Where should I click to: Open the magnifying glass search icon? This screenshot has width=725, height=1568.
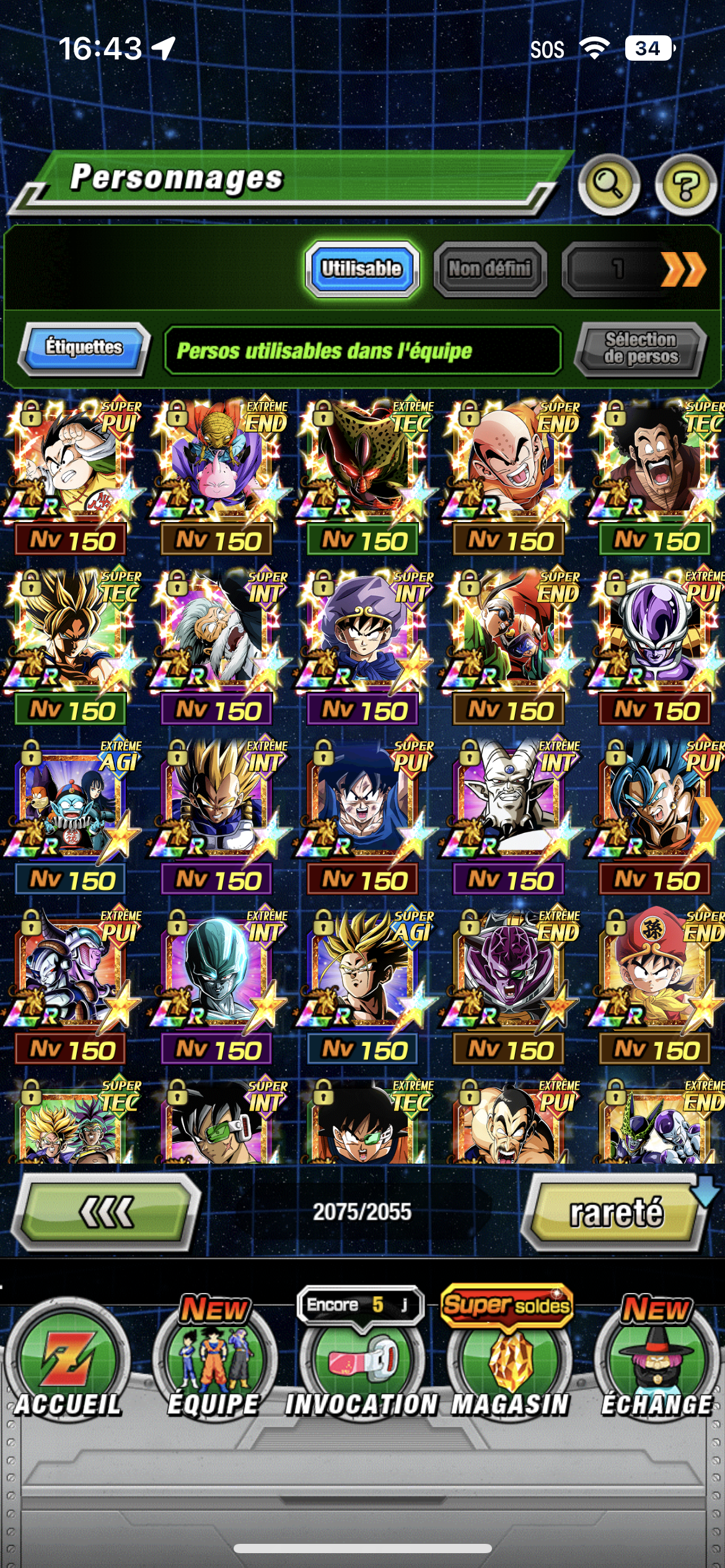pos(608,184)
